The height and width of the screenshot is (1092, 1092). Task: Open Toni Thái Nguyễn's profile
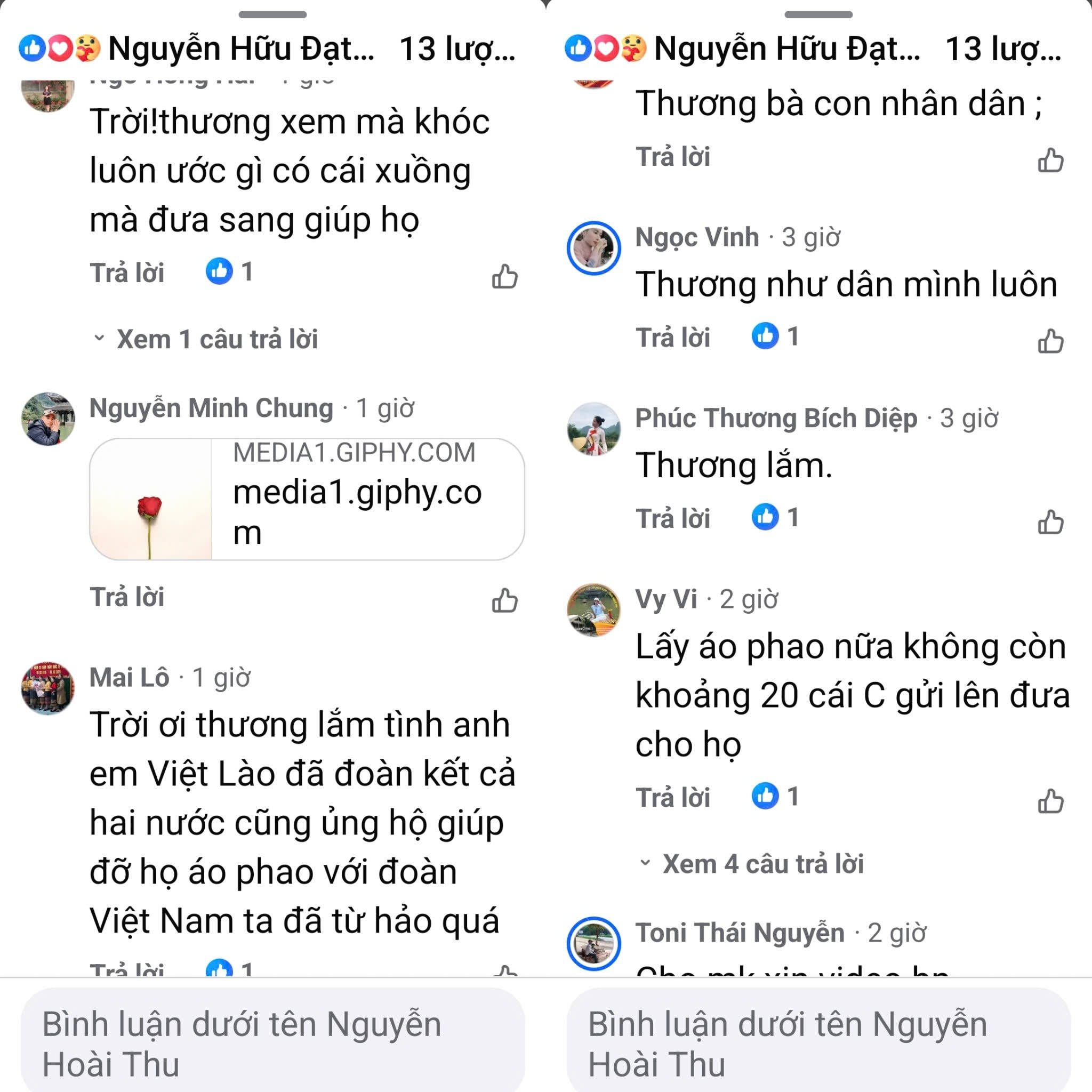(740, 933)
